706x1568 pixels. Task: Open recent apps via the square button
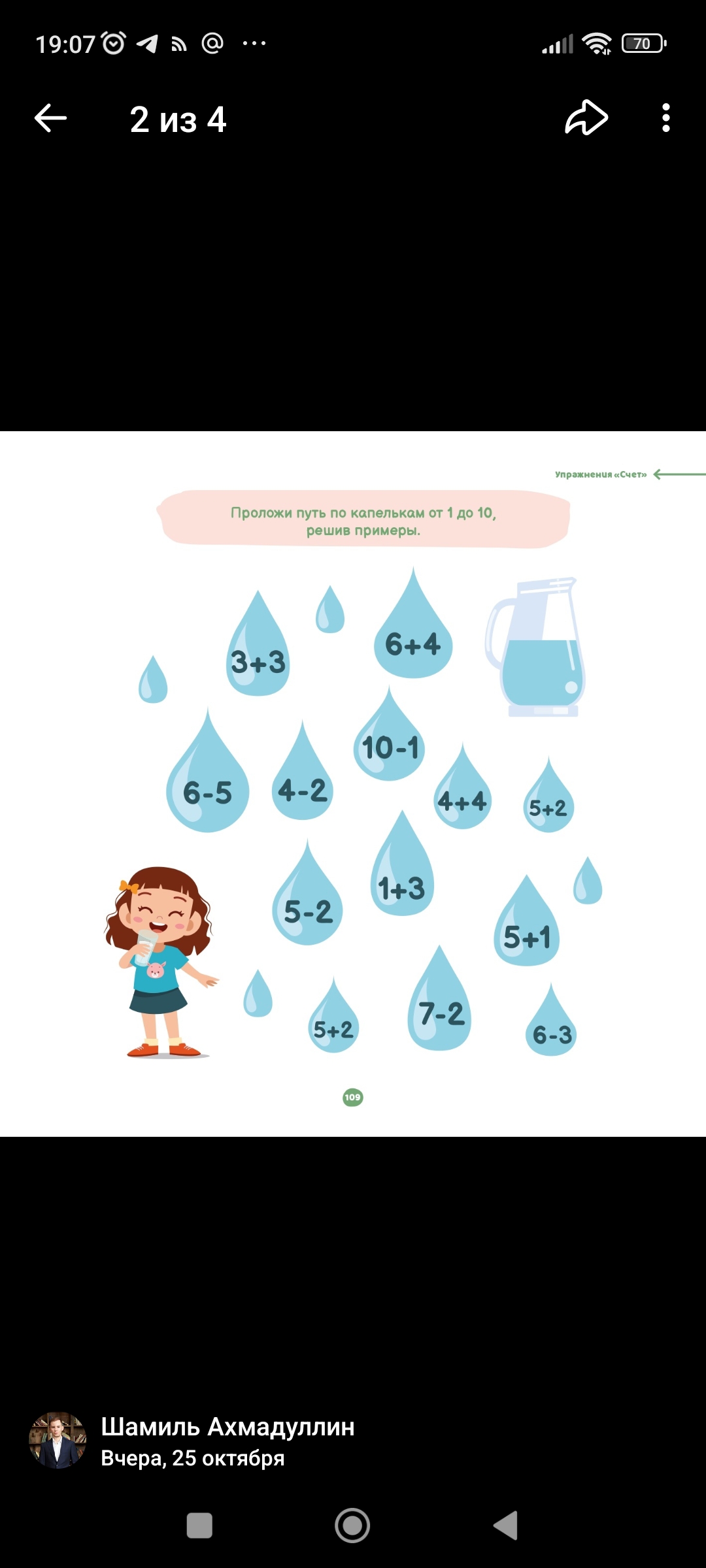coord(199,1526)
